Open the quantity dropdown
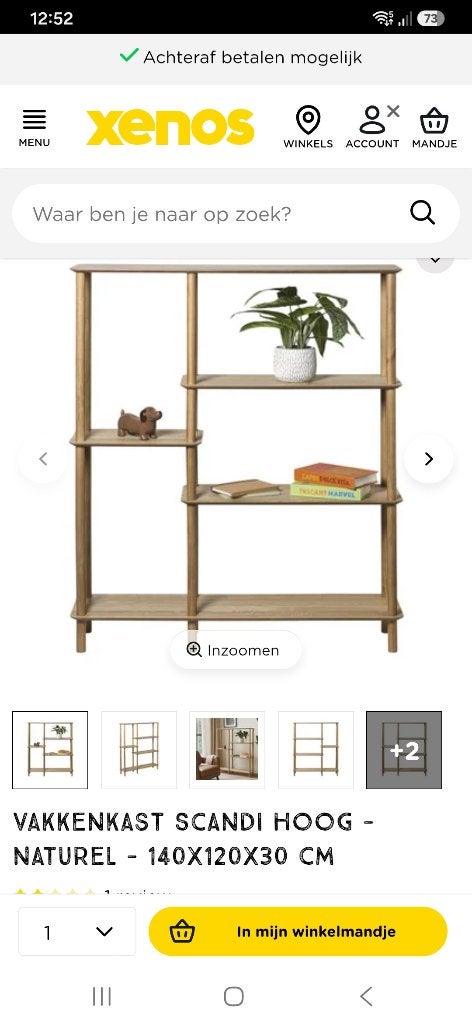Screen dimensions: 472x1024 pyautogui.click(x=77, y=931)
